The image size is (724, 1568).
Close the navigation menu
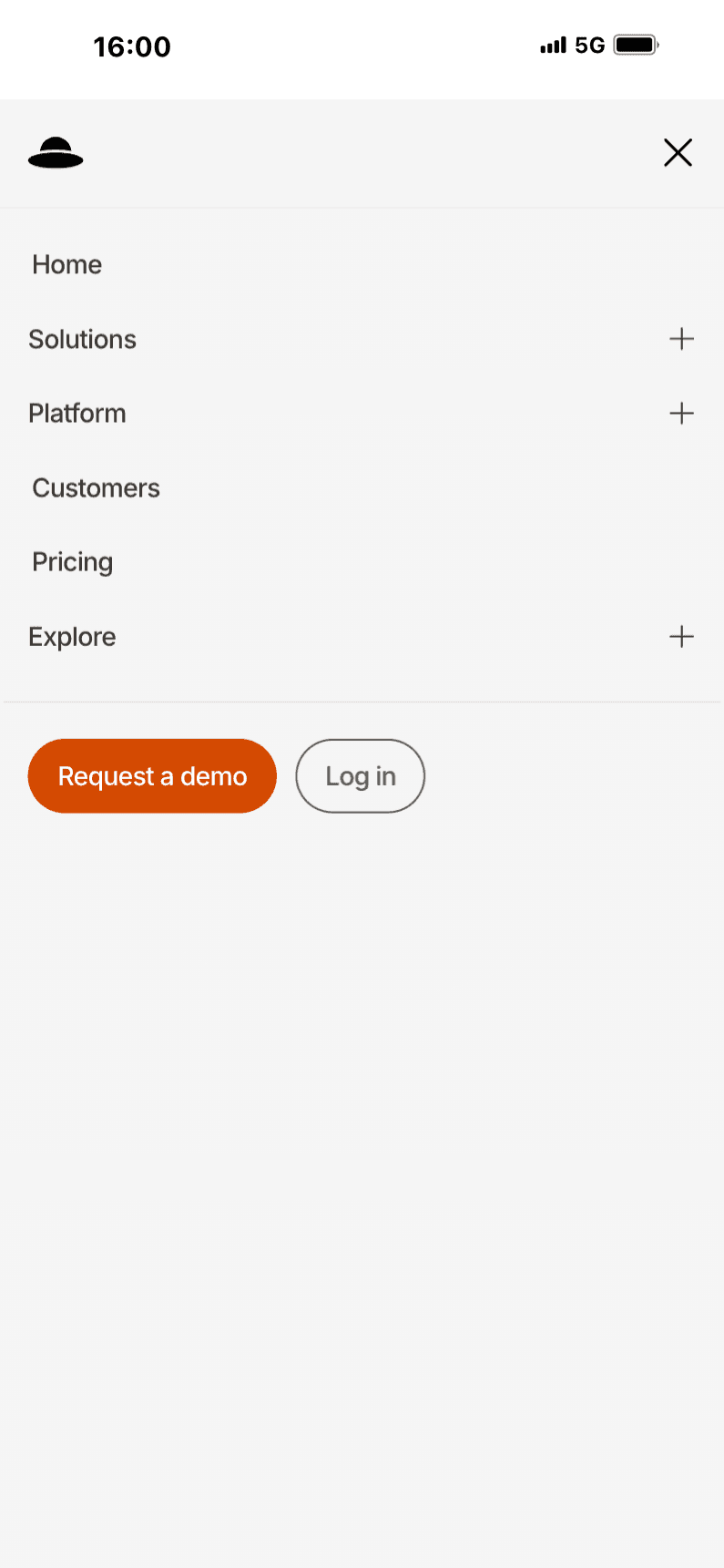(678, 153)
